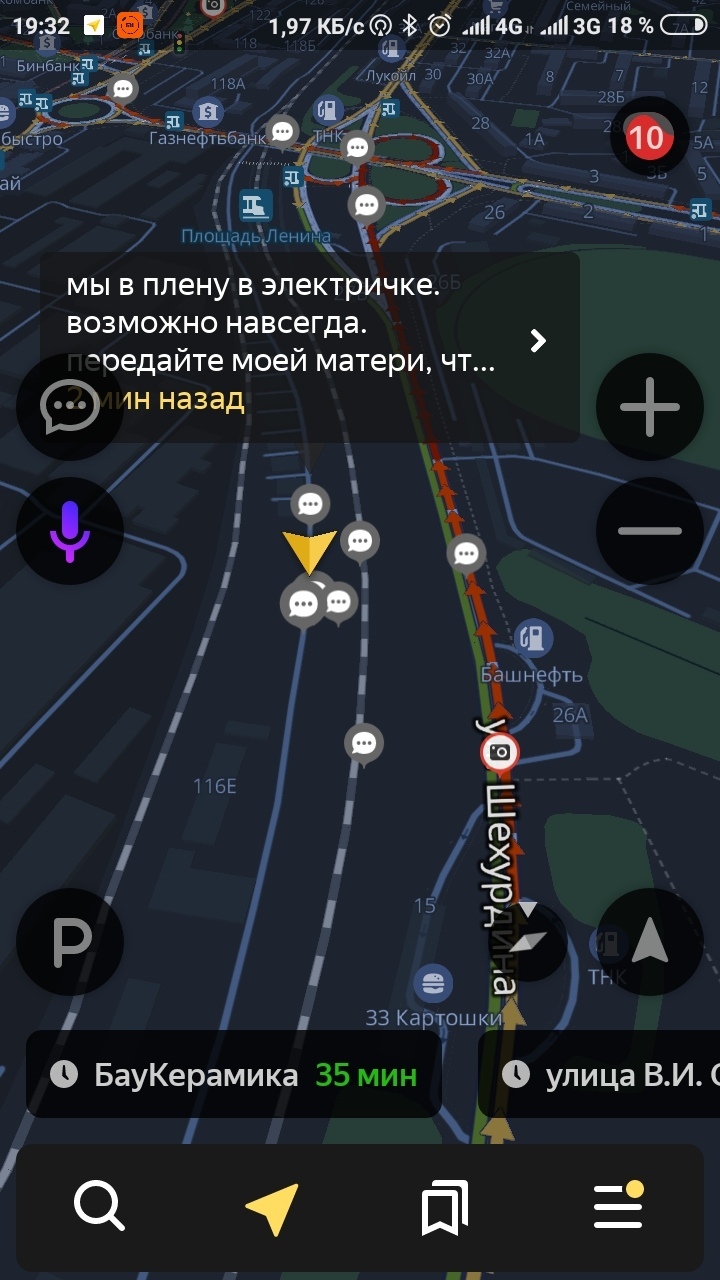Show parking with the P button
This screenshot has width=720, height=1280.
[69, 942]
